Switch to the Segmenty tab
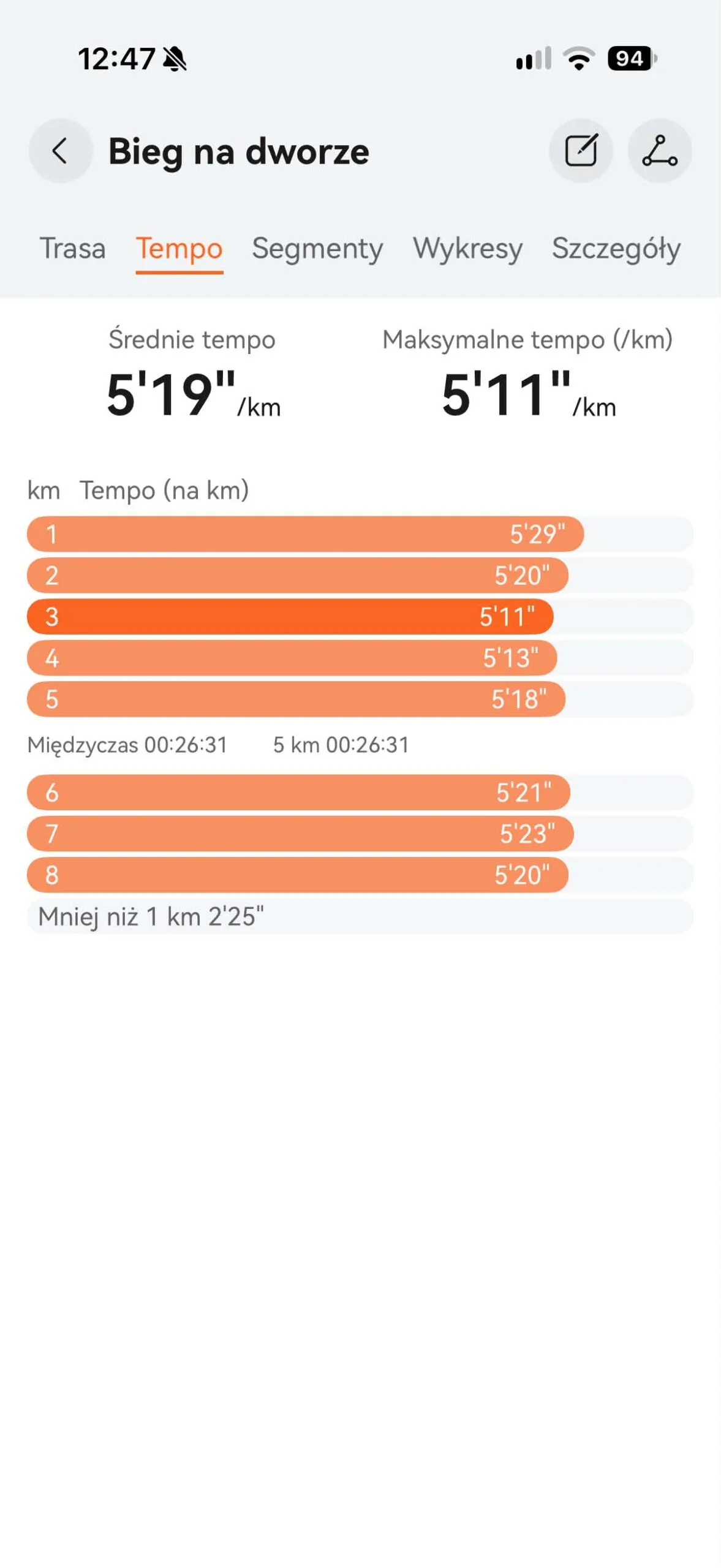The image size is (721, 1568). (x=317, y=249)
